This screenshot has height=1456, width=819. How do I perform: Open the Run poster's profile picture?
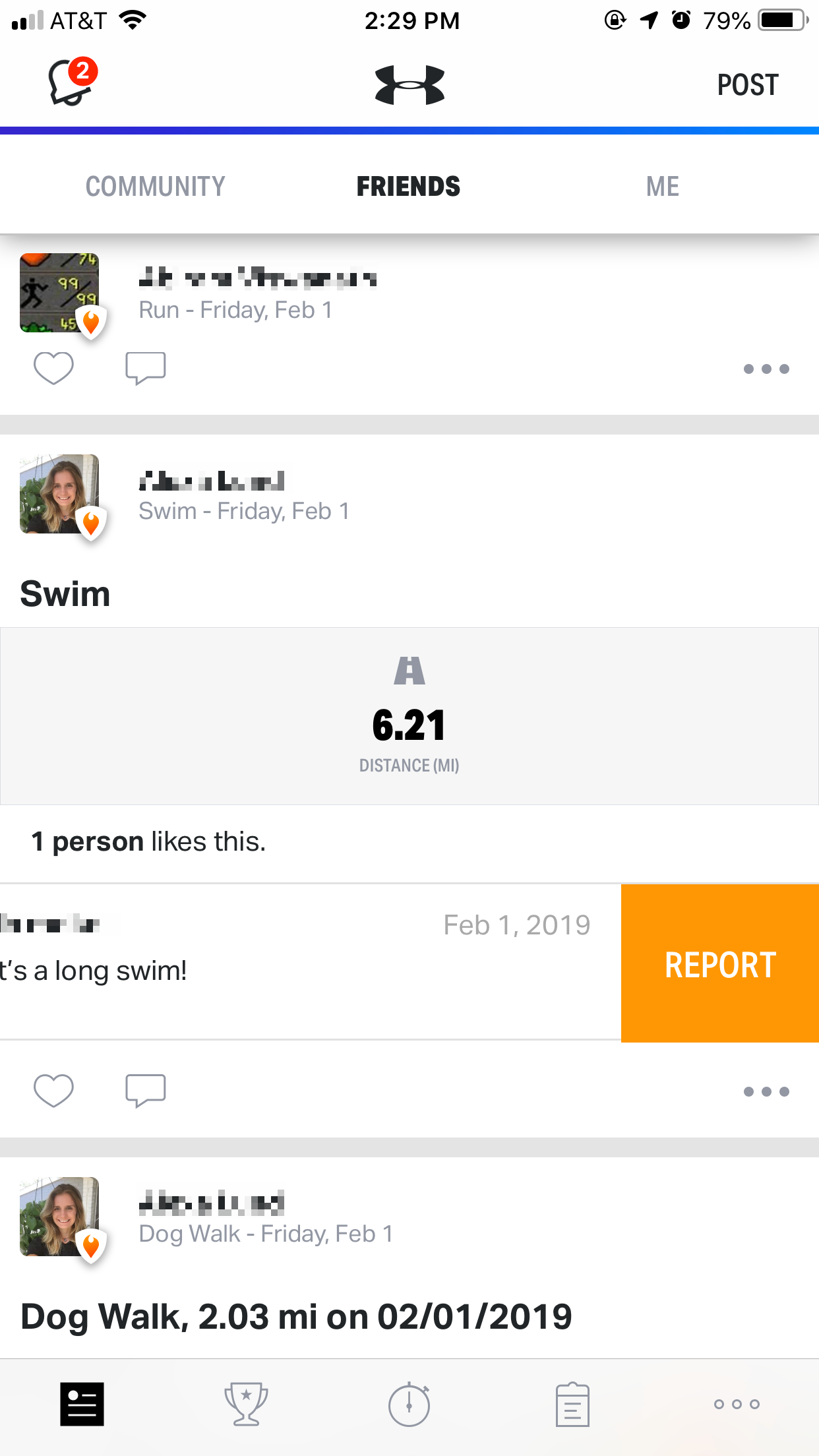[60, 293]
